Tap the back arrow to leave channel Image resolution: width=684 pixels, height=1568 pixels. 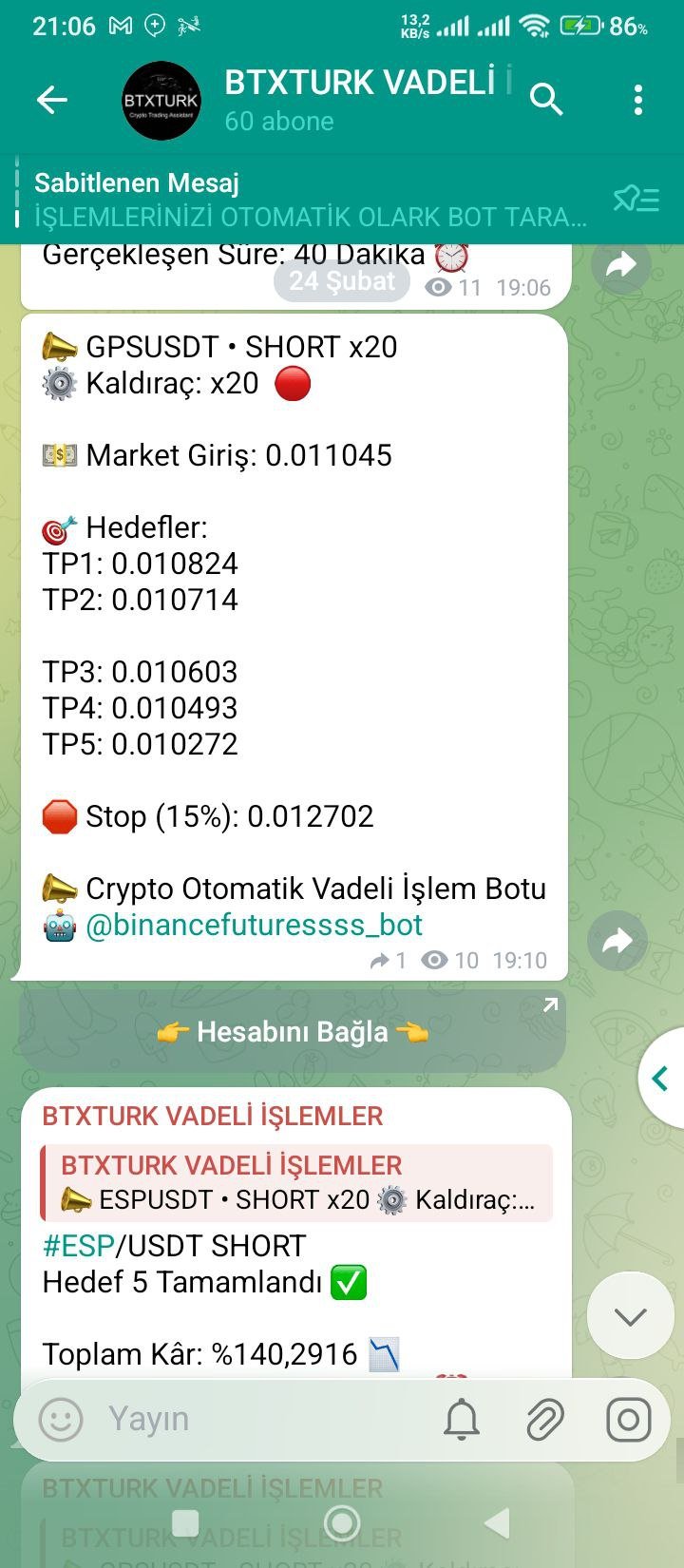click(52, 99)
